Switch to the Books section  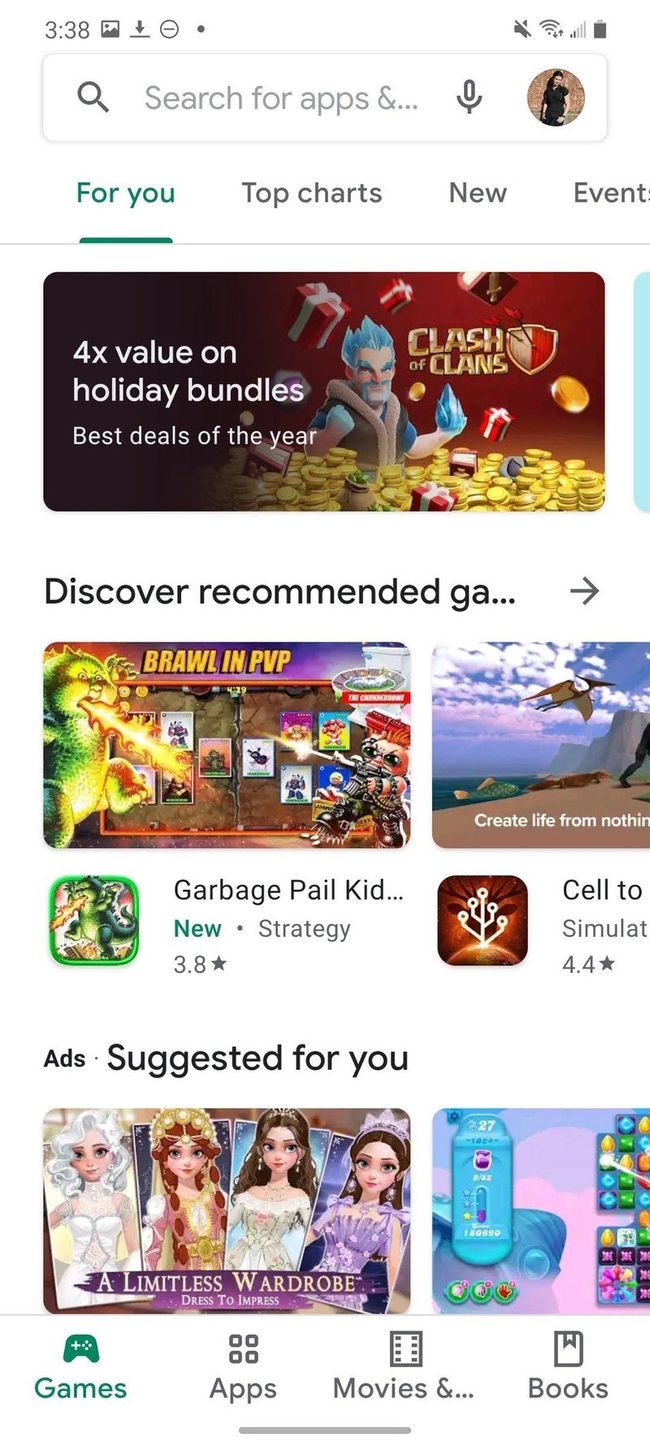pyautogui.click(x=567, y=1369)
